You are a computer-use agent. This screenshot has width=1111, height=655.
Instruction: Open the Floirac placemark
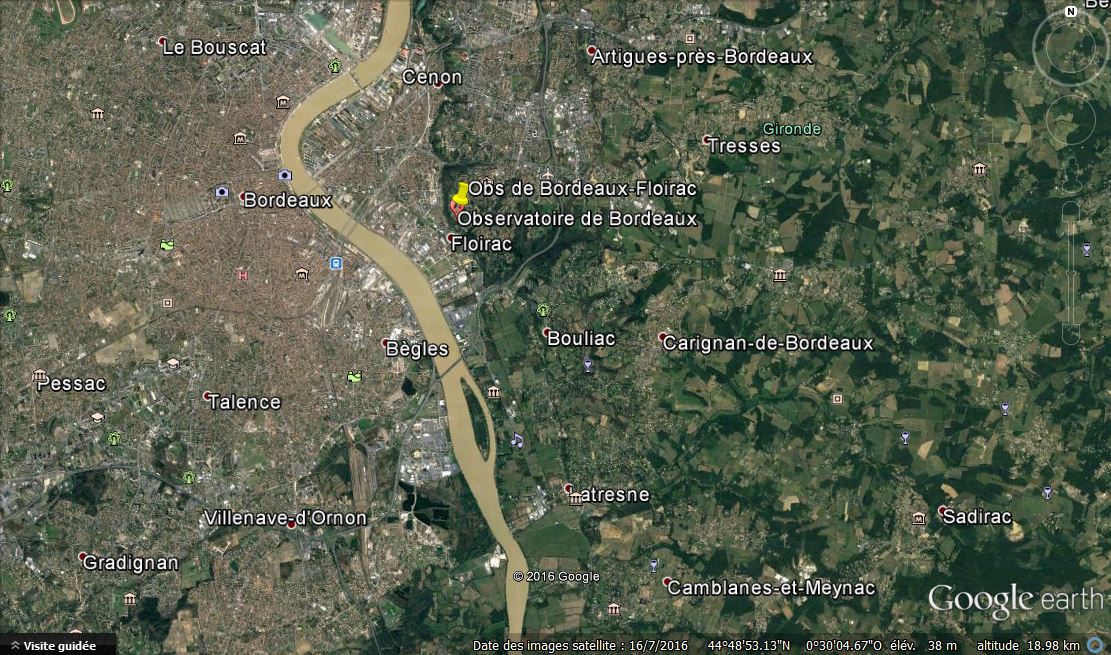[452, 238]
